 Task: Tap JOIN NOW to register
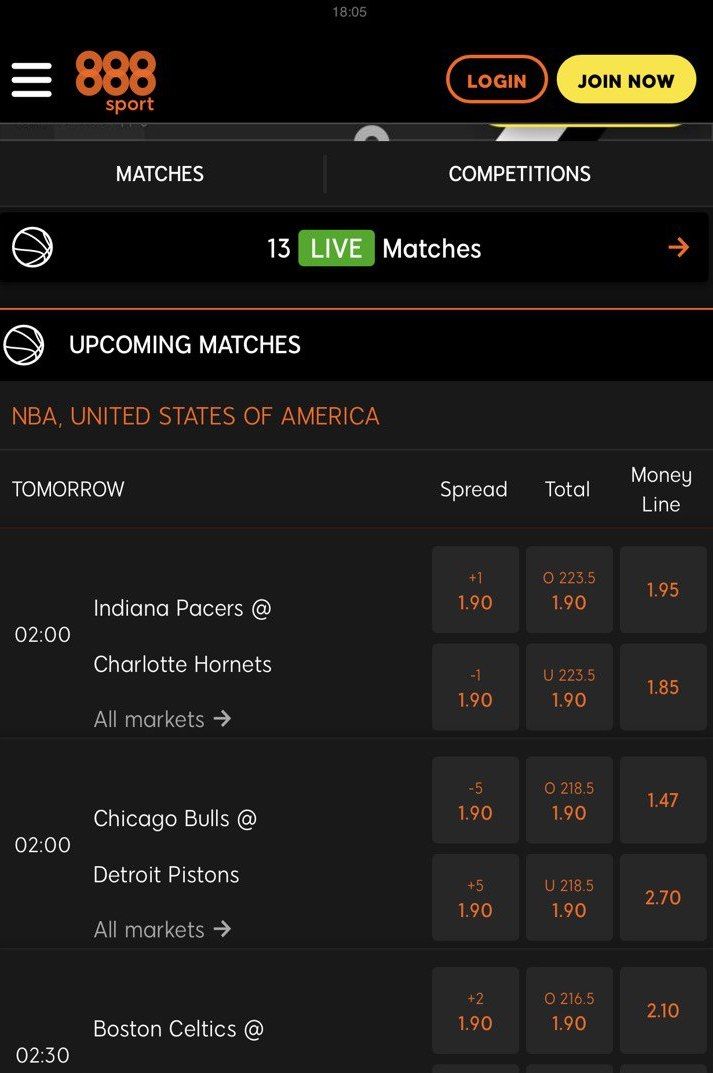(626, 80)
